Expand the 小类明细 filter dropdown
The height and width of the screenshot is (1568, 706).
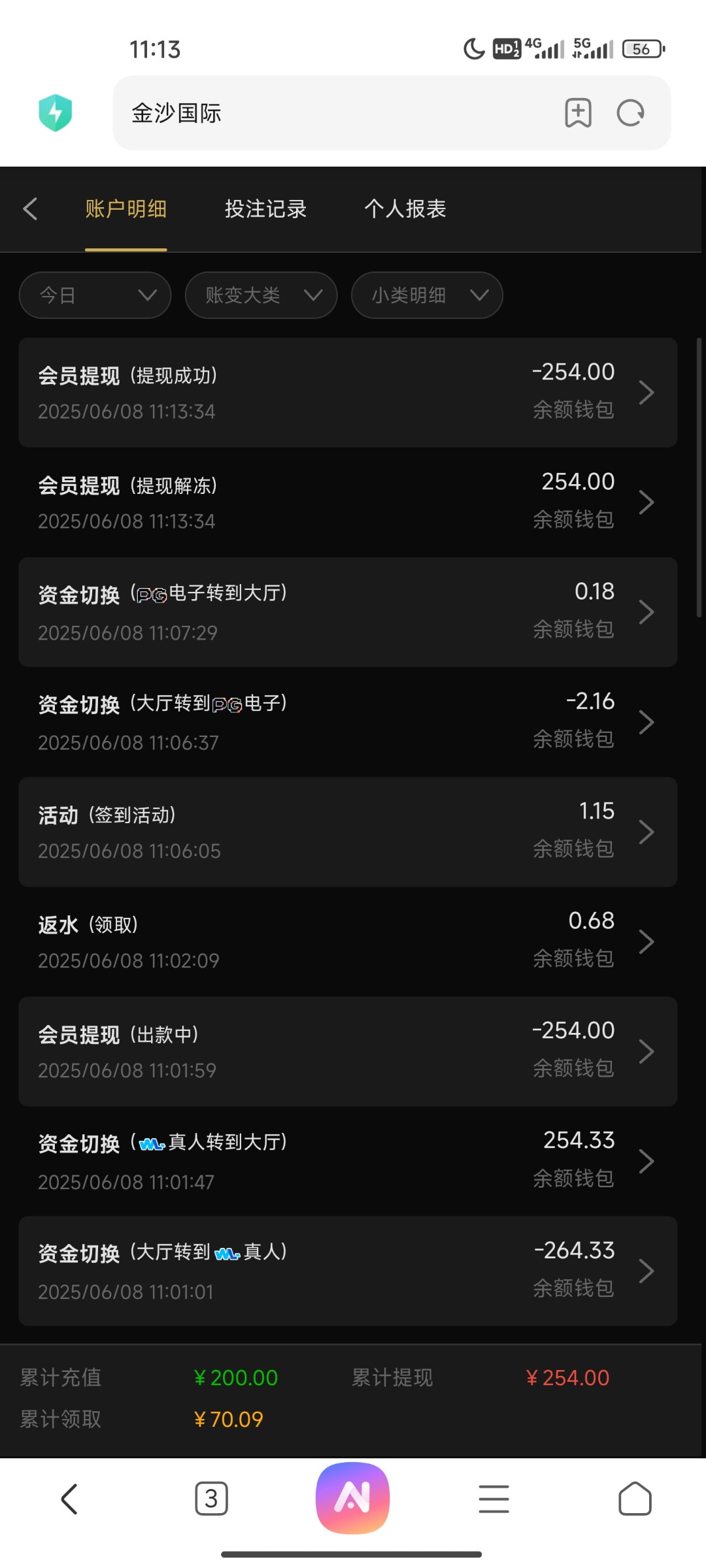tap(427, 295)
